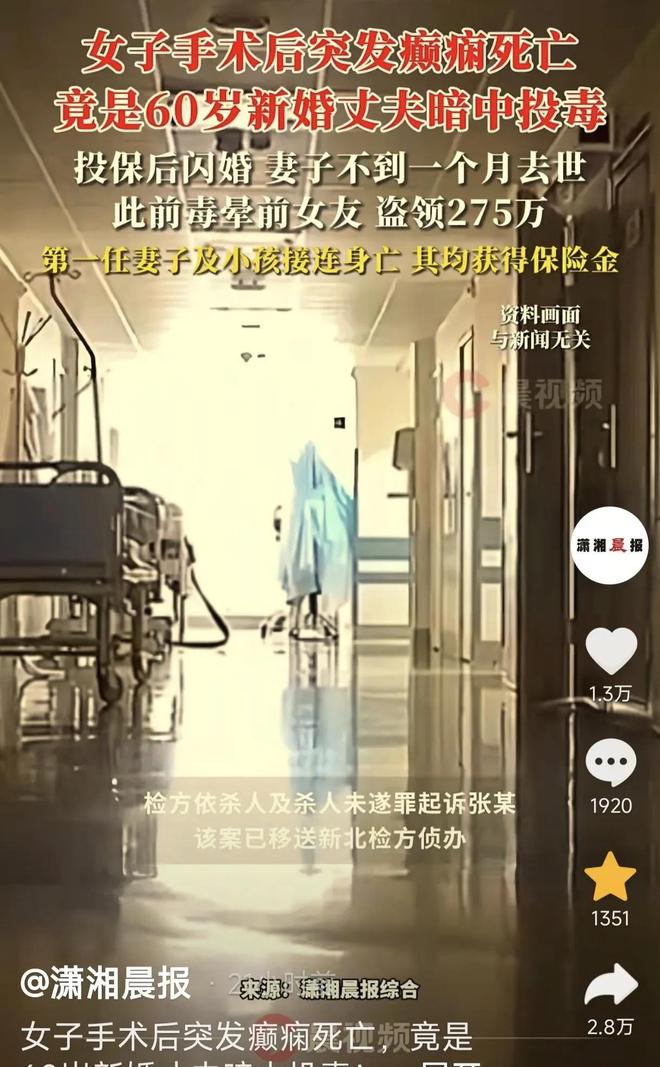Open @潇湘晨报 username link
Screen dimensions: 660x1067
point(106,984)
